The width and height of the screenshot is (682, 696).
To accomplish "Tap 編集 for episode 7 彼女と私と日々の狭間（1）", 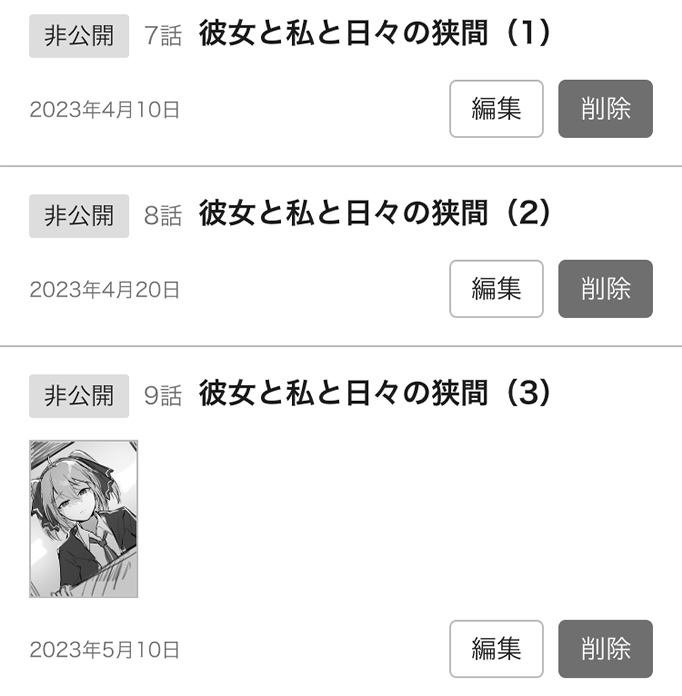I will click(496, 109).
